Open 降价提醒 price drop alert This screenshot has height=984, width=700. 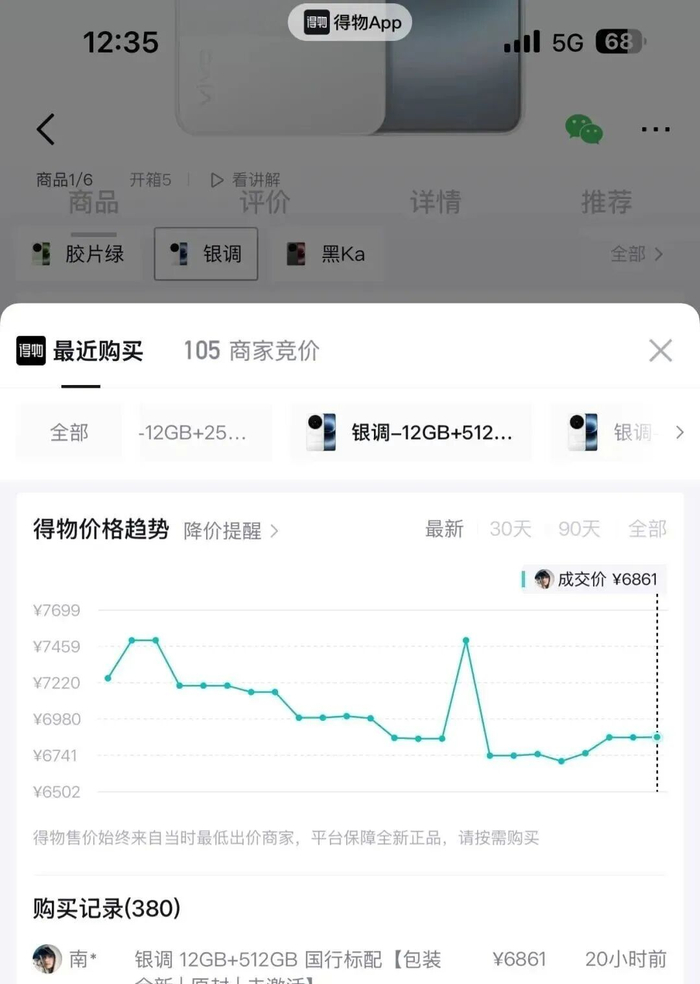pos(231,531)
